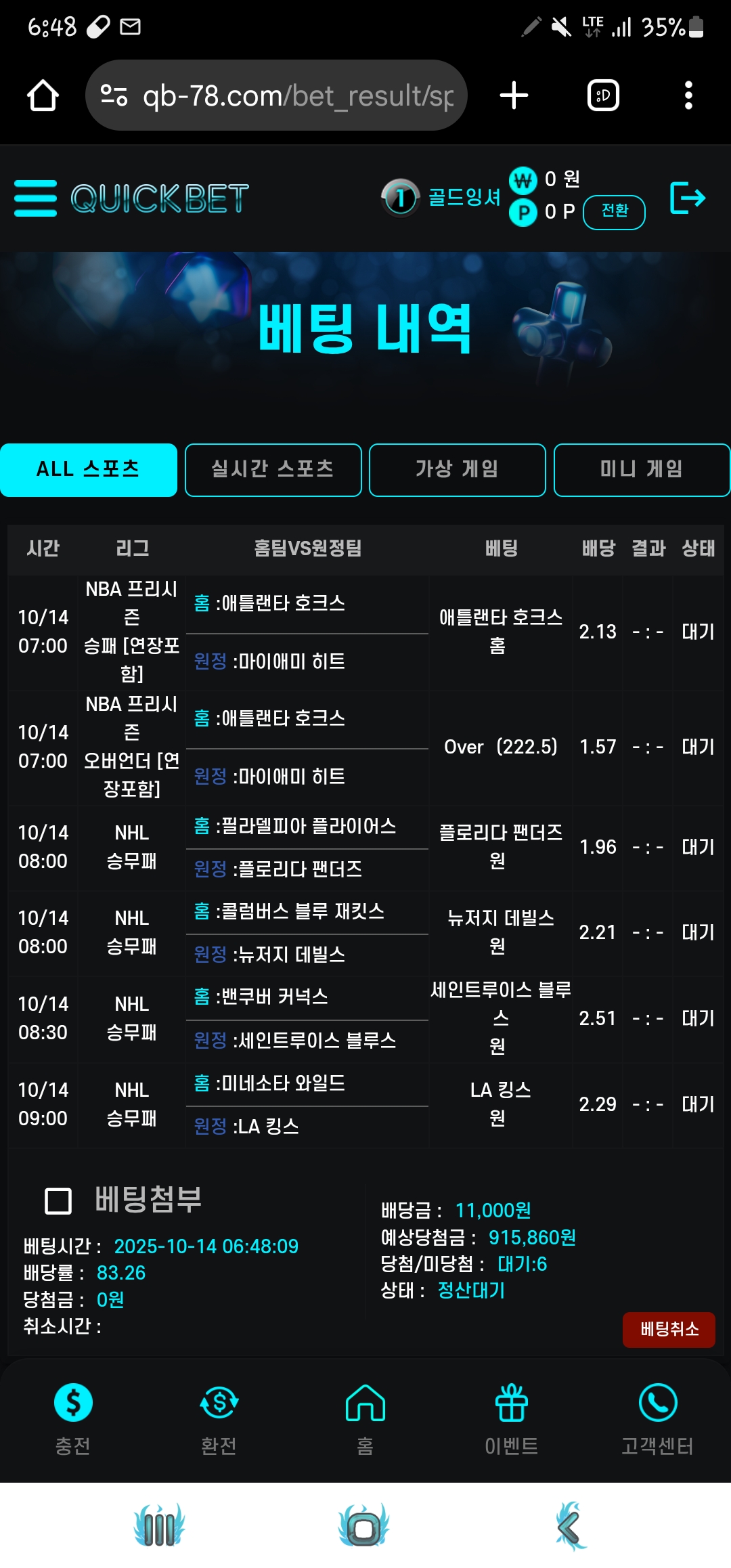Switch to the 미니 게임 tab
The width and height of the screenshot is (731, 1568).
pos(641,470)
